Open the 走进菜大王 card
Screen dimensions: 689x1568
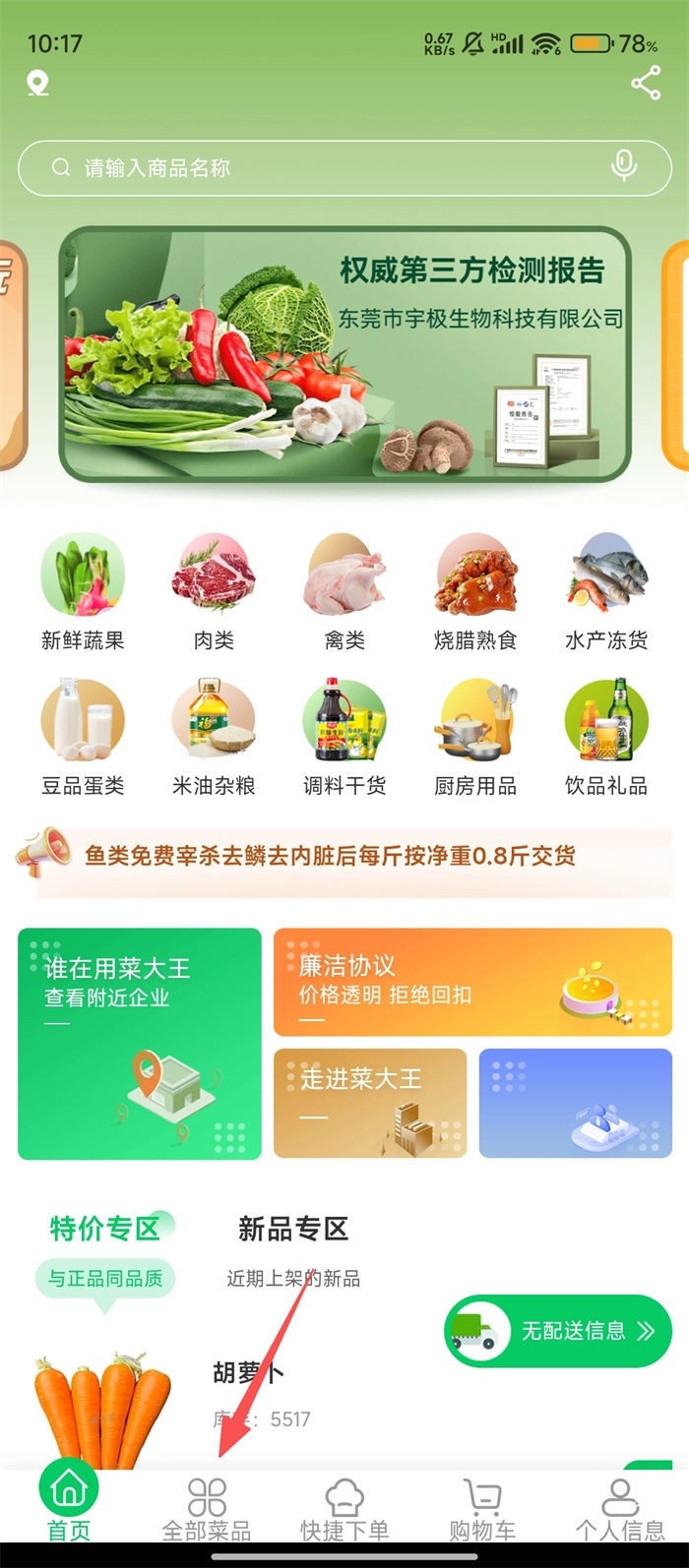(370, 1103)
